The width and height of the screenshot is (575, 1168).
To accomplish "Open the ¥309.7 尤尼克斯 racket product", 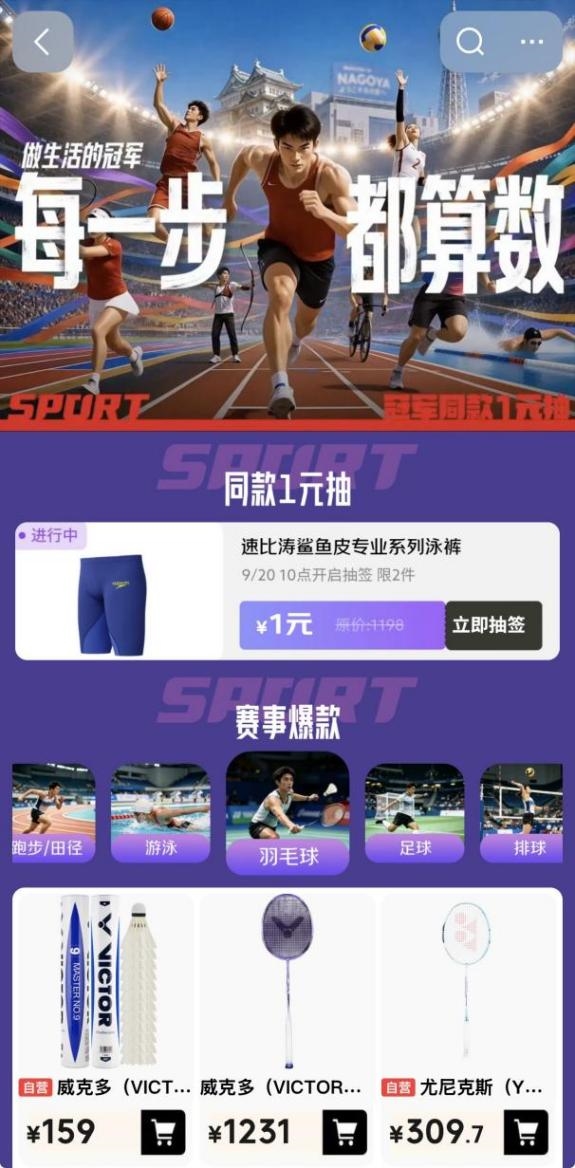I will [470, 1026].
